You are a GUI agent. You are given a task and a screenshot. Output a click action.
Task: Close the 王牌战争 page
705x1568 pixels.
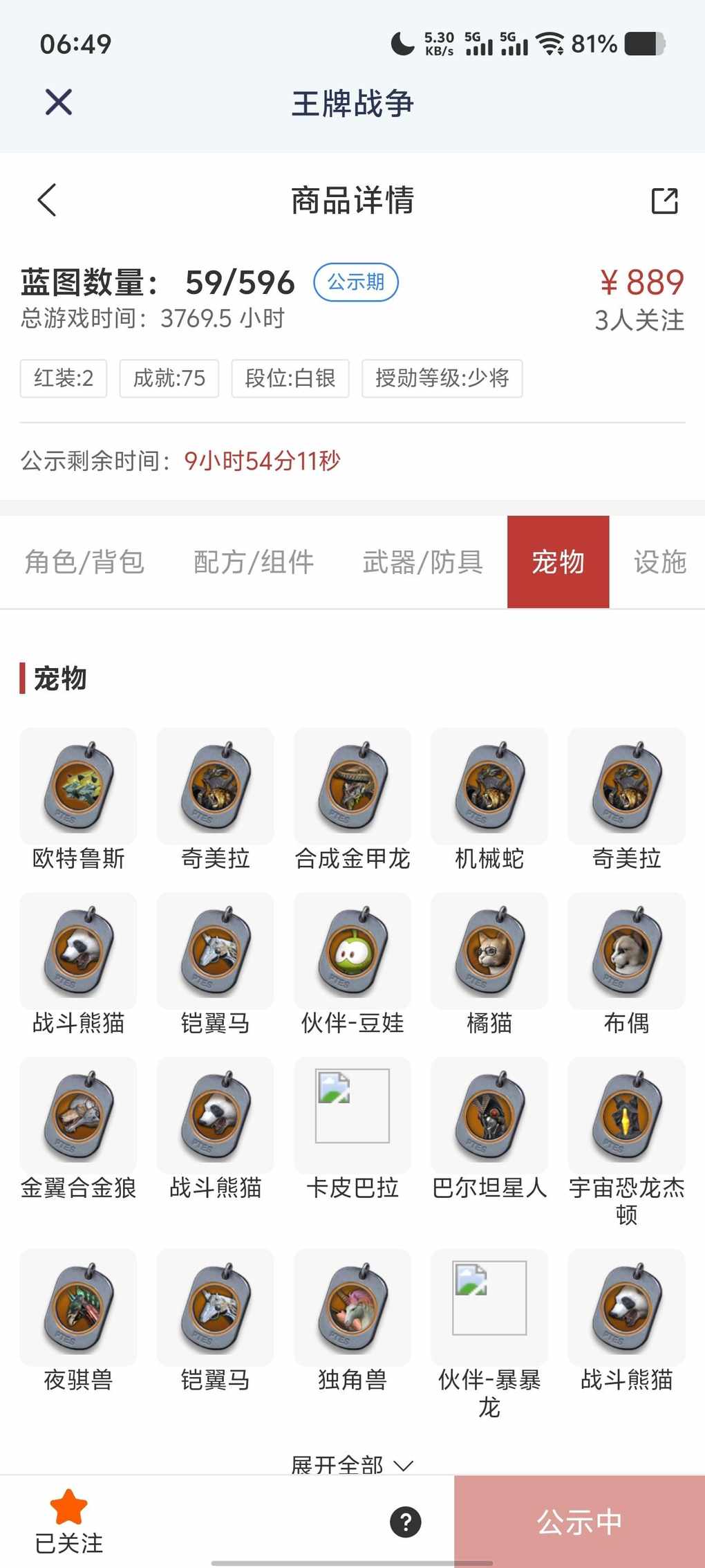[59, 102]
